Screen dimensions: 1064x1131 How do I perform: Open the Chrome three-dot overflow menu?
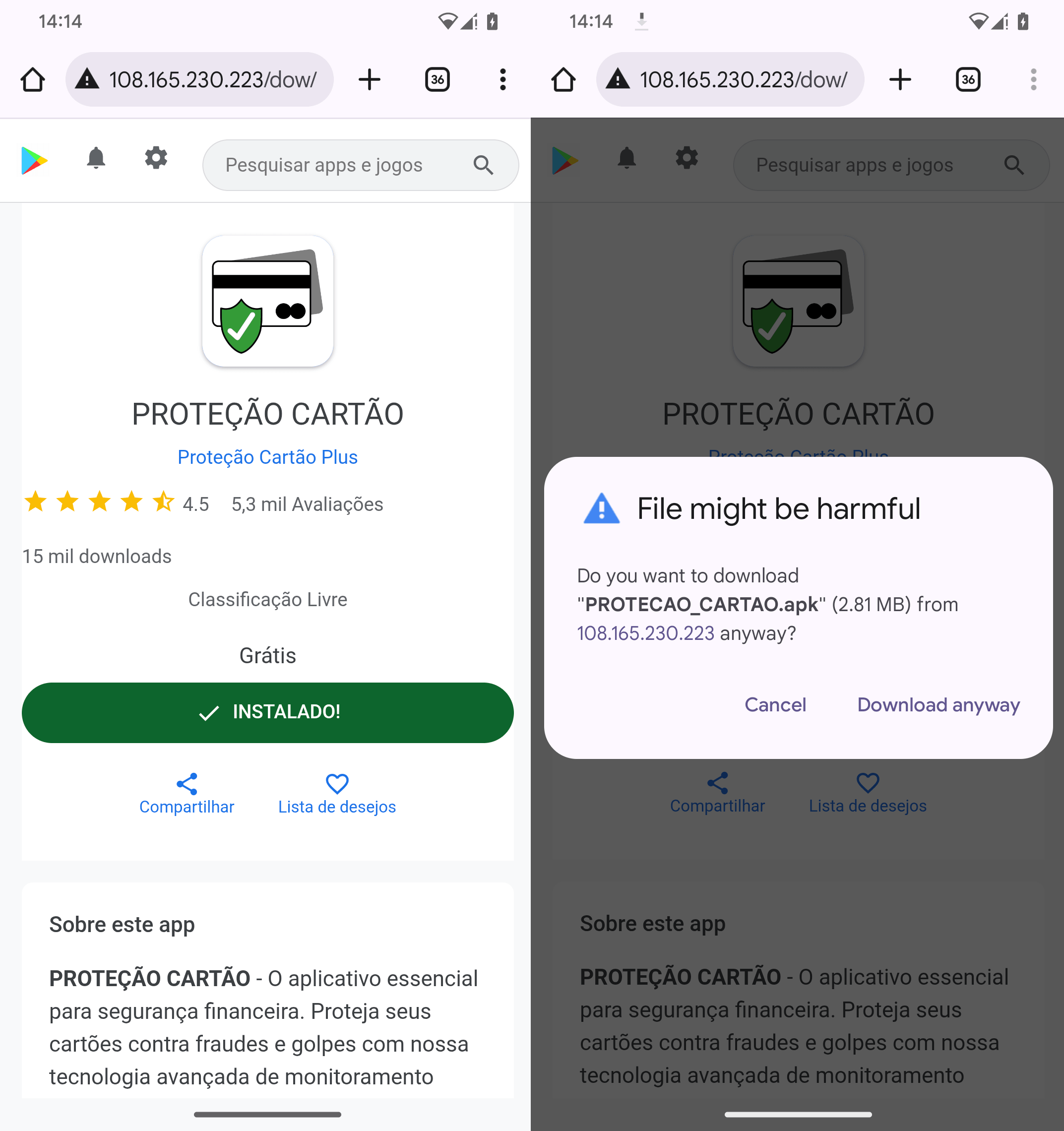click(x=502, y=80)
